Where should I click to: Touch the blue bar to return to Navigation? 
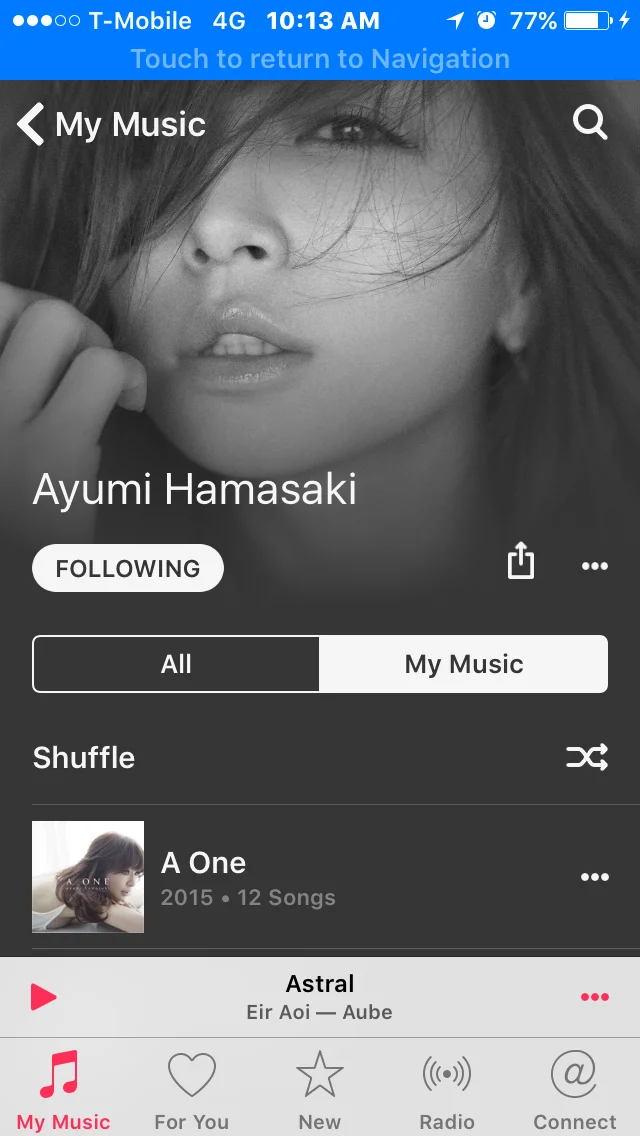click(320, 58)
